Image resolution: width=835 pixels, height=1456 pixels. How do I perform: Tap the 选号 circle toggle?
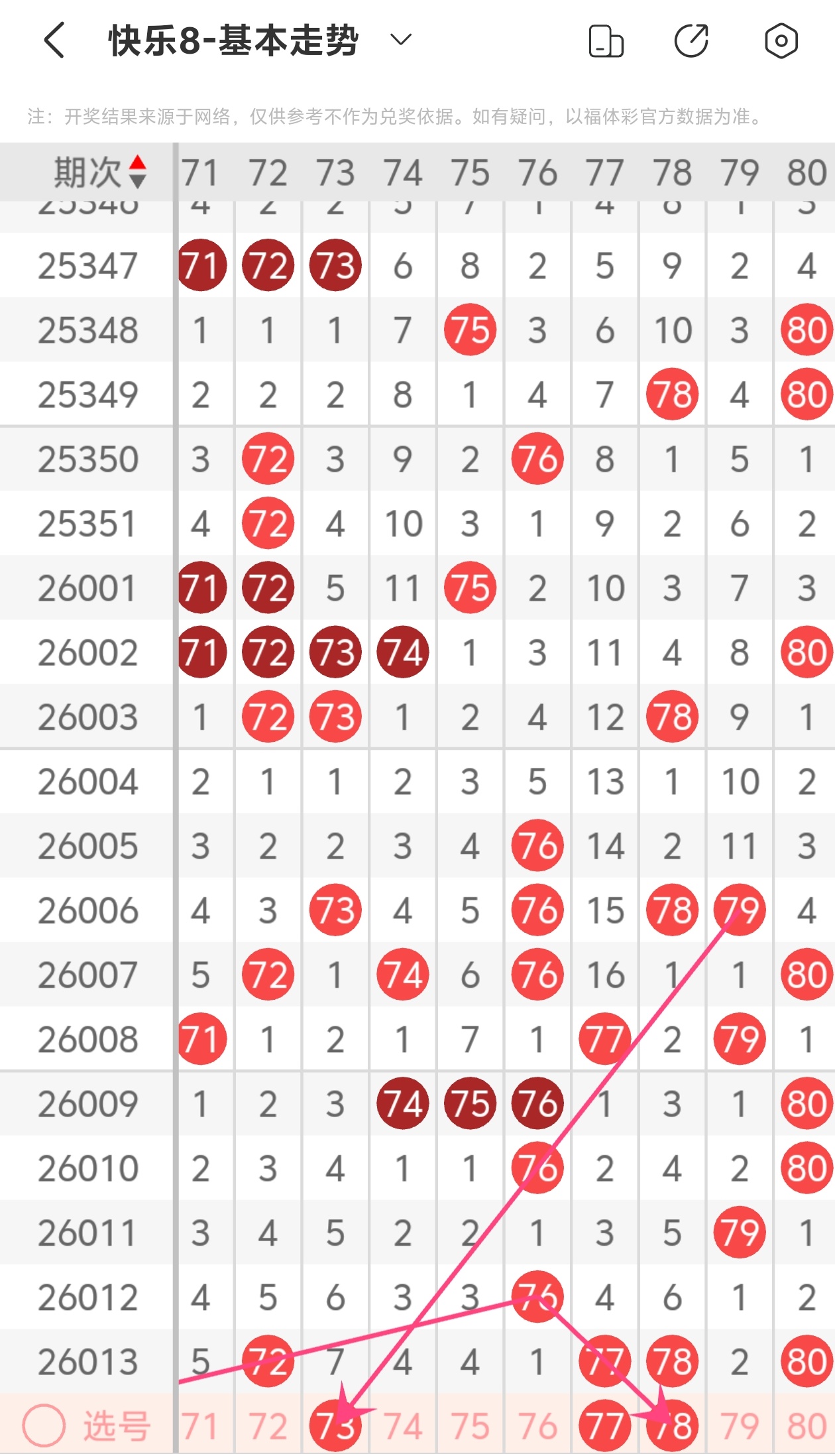point(44,1426)
